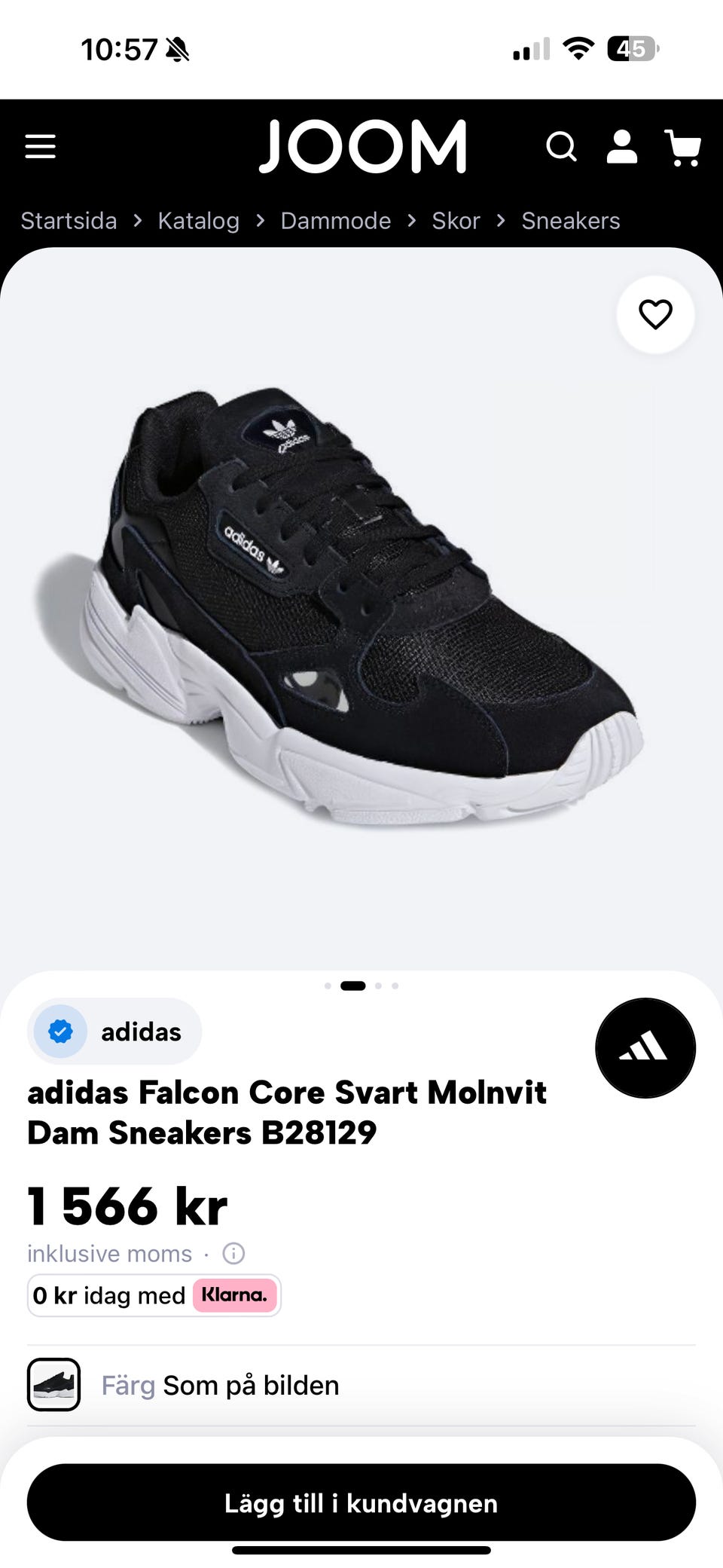Screen dimensions: 723x1568
Task: Tap Lägg till i kundvagnen
Action: click(x=361, y=1502)
